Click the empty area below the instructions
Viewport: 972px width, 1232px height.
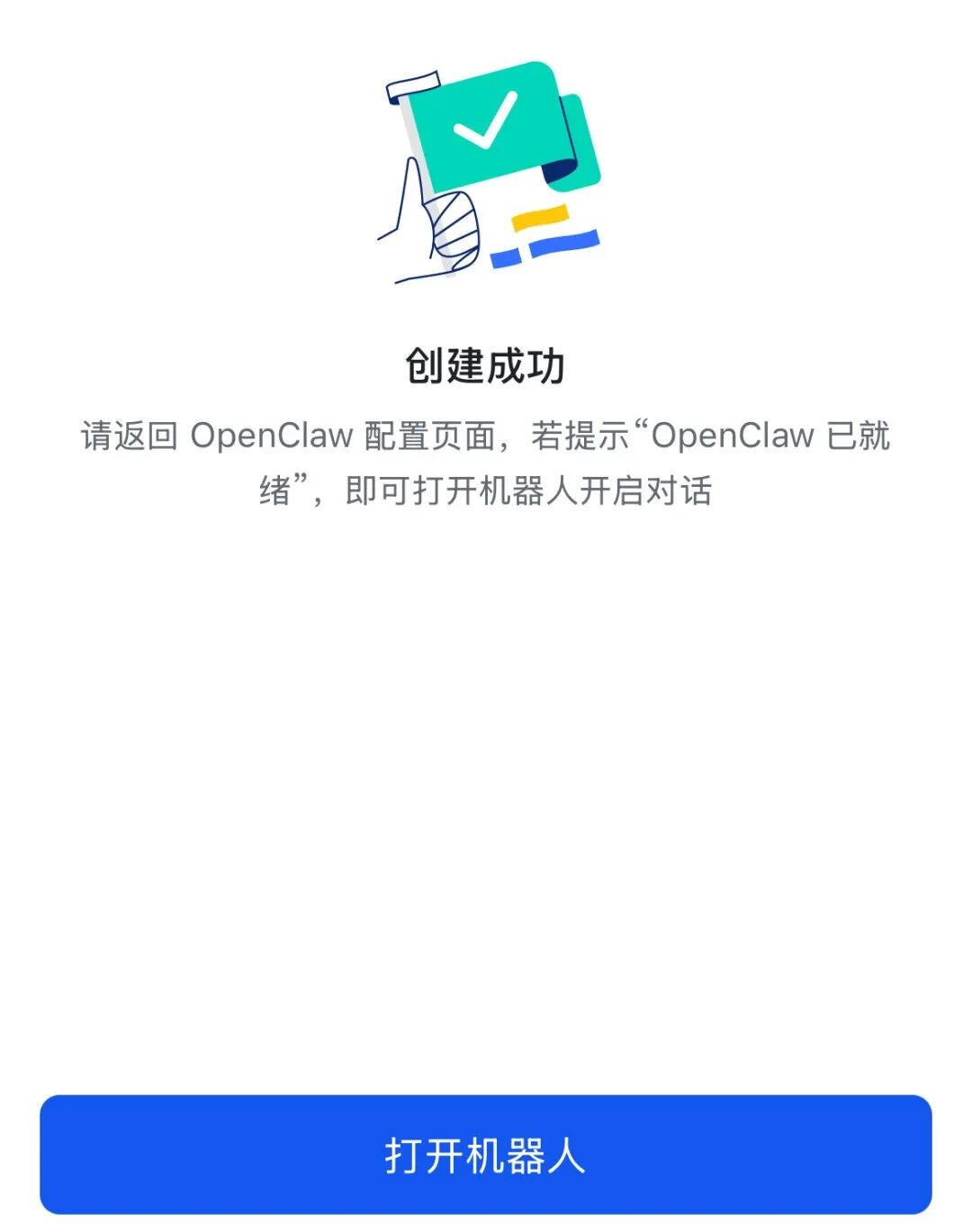[486, 765]
